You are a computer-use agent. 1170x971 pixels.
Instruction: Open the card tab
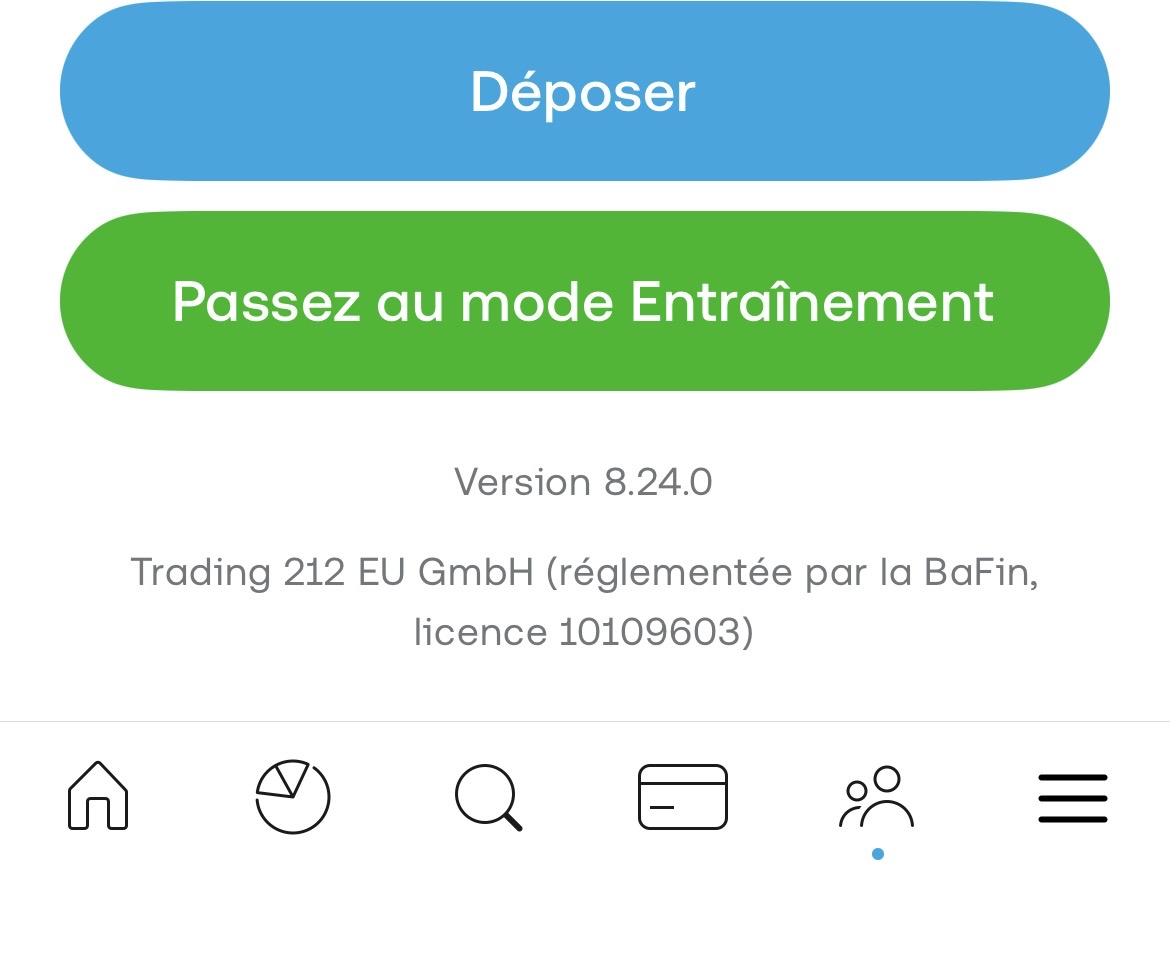(683, 796)
